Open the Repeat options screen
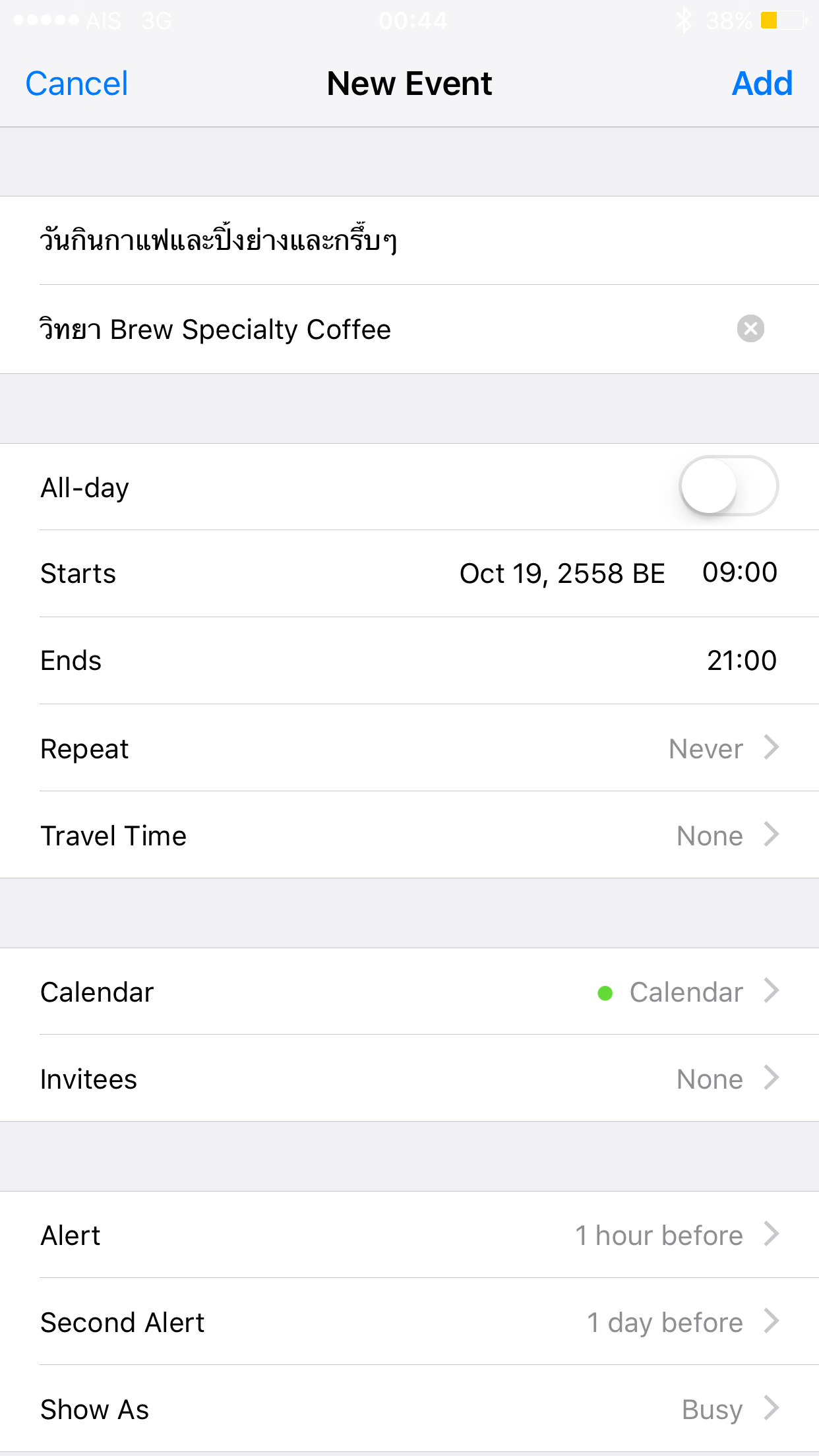 pyautogui.click(x=409, y=748)
